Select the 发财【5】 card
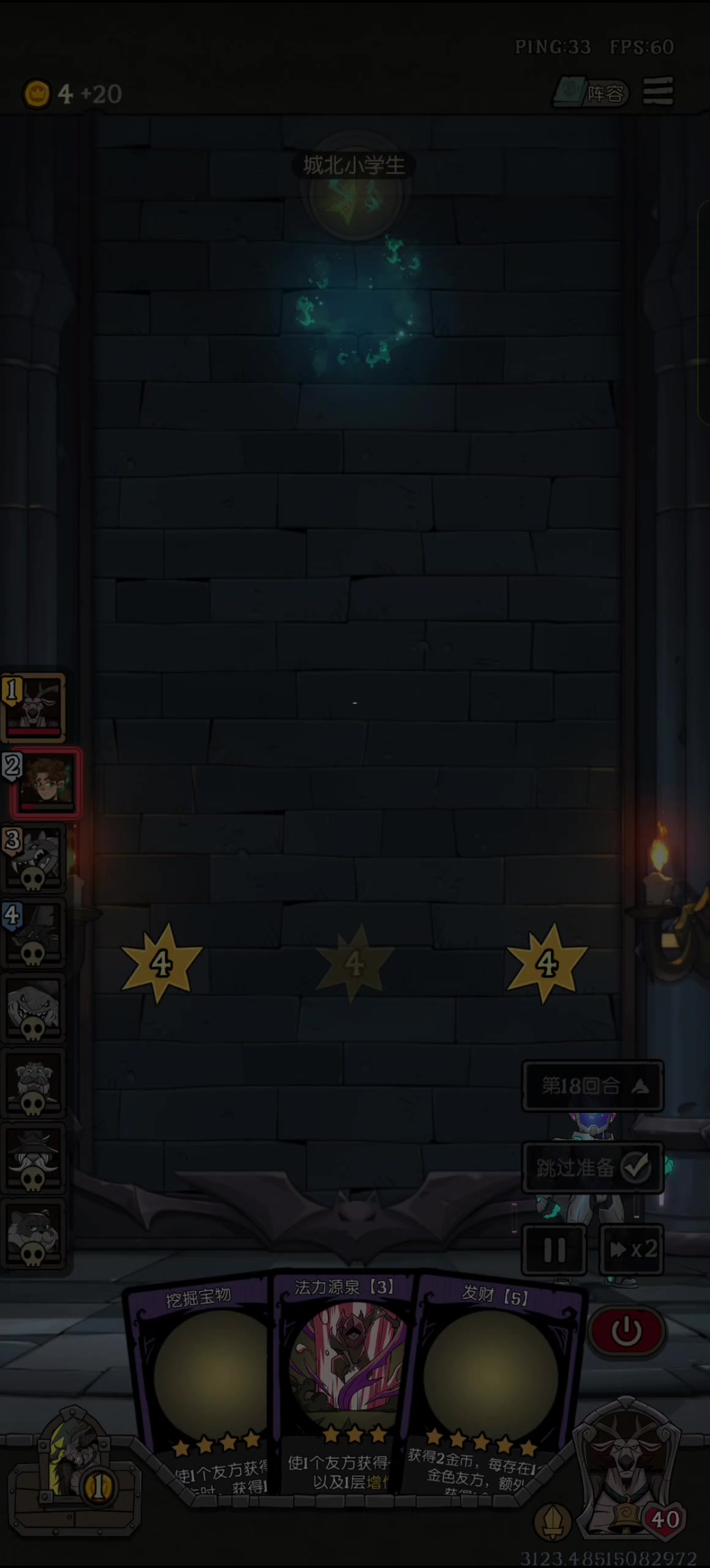Image resolution: width=710 pixels, height=1568 pixels. (x=496, y=1384)
